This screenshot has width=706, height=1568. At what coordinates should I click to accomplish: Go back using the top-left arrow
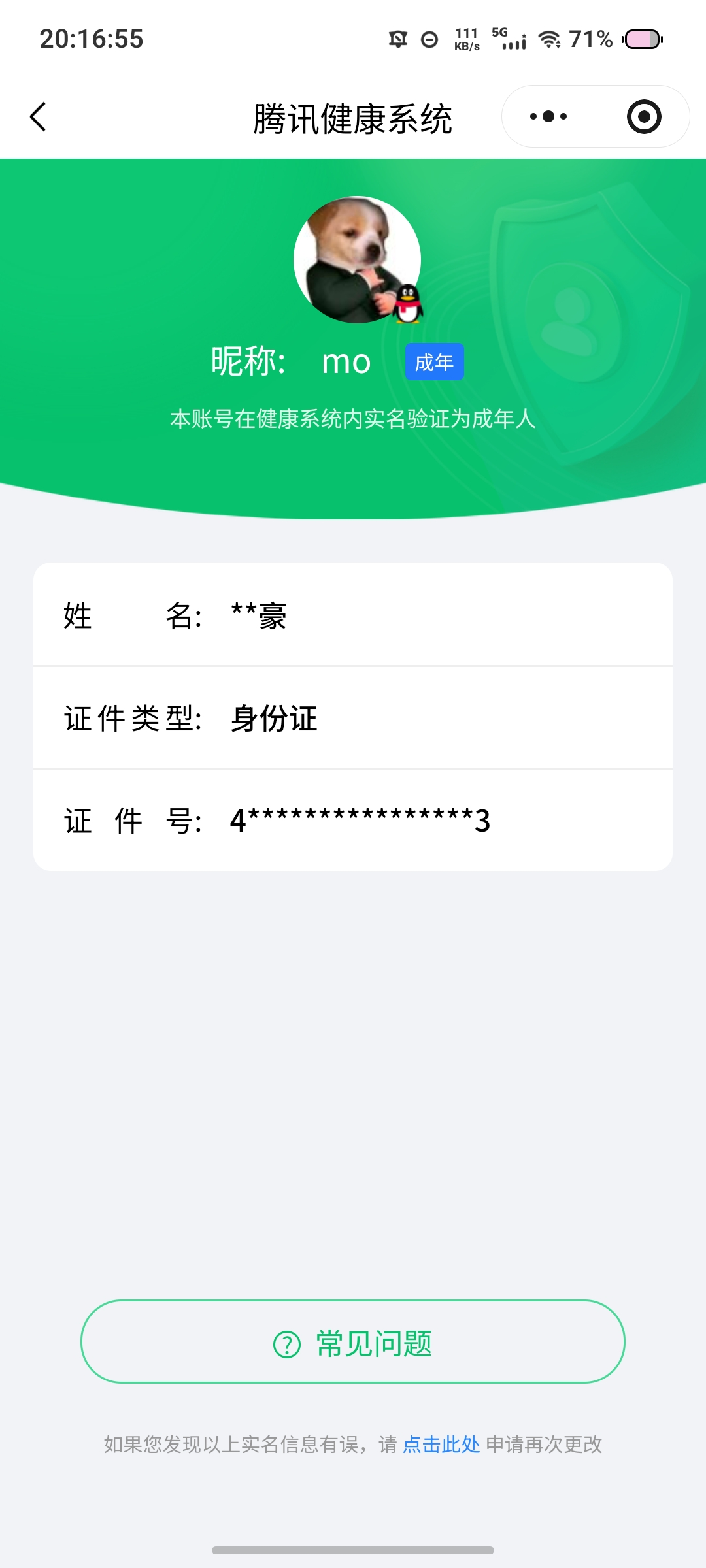coord(39,117)
